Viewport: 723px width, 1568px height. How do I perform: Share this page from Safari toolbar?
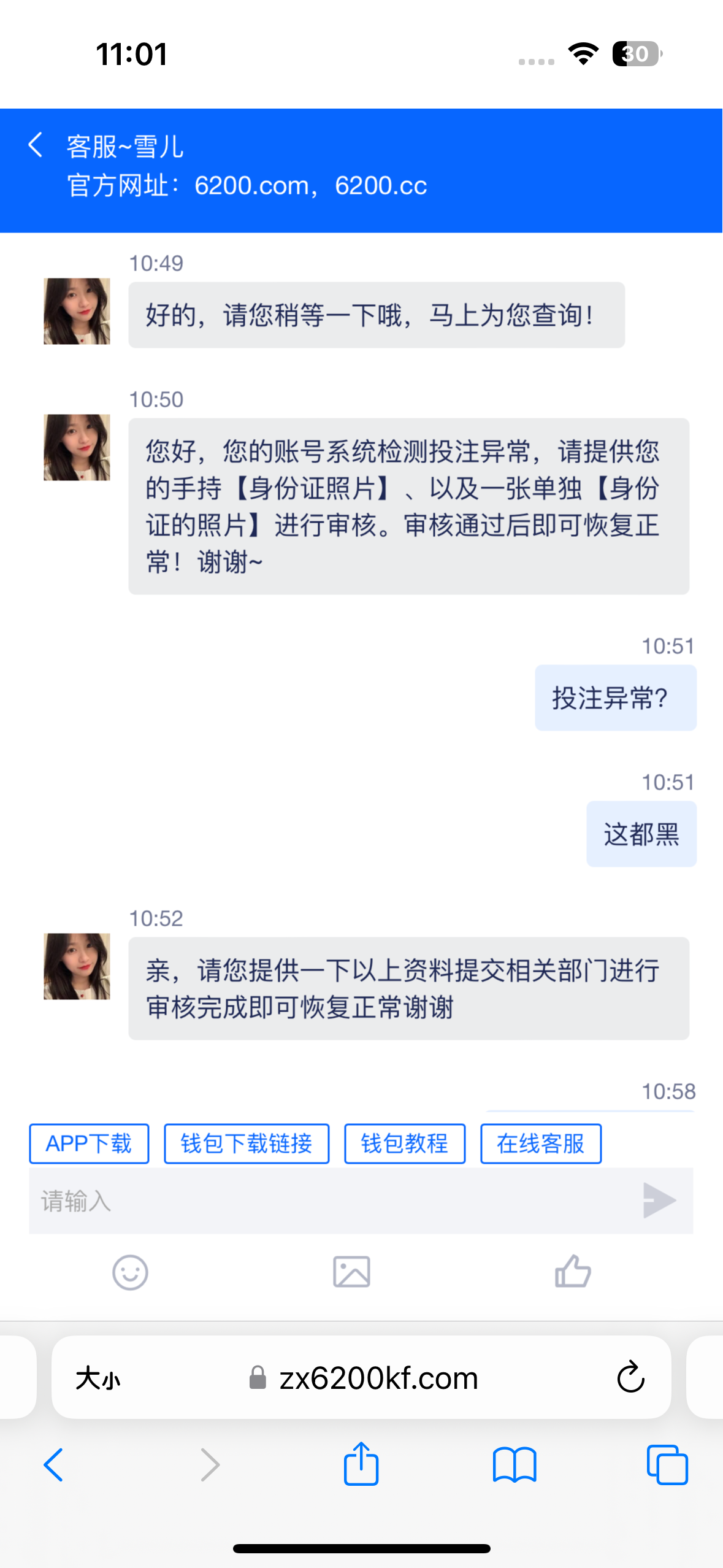pos(361,1464)
